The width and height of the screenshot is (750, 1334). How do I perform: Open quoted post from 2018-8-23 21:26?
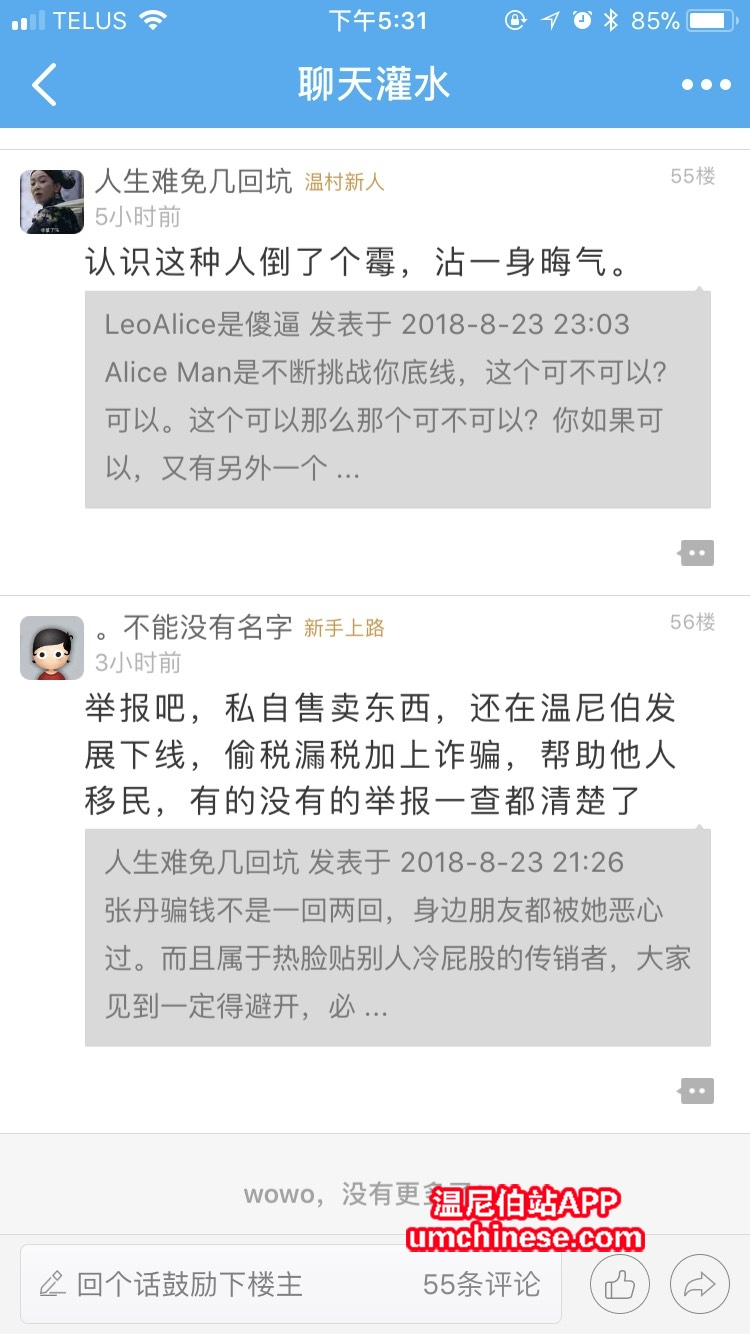(397, 936)
